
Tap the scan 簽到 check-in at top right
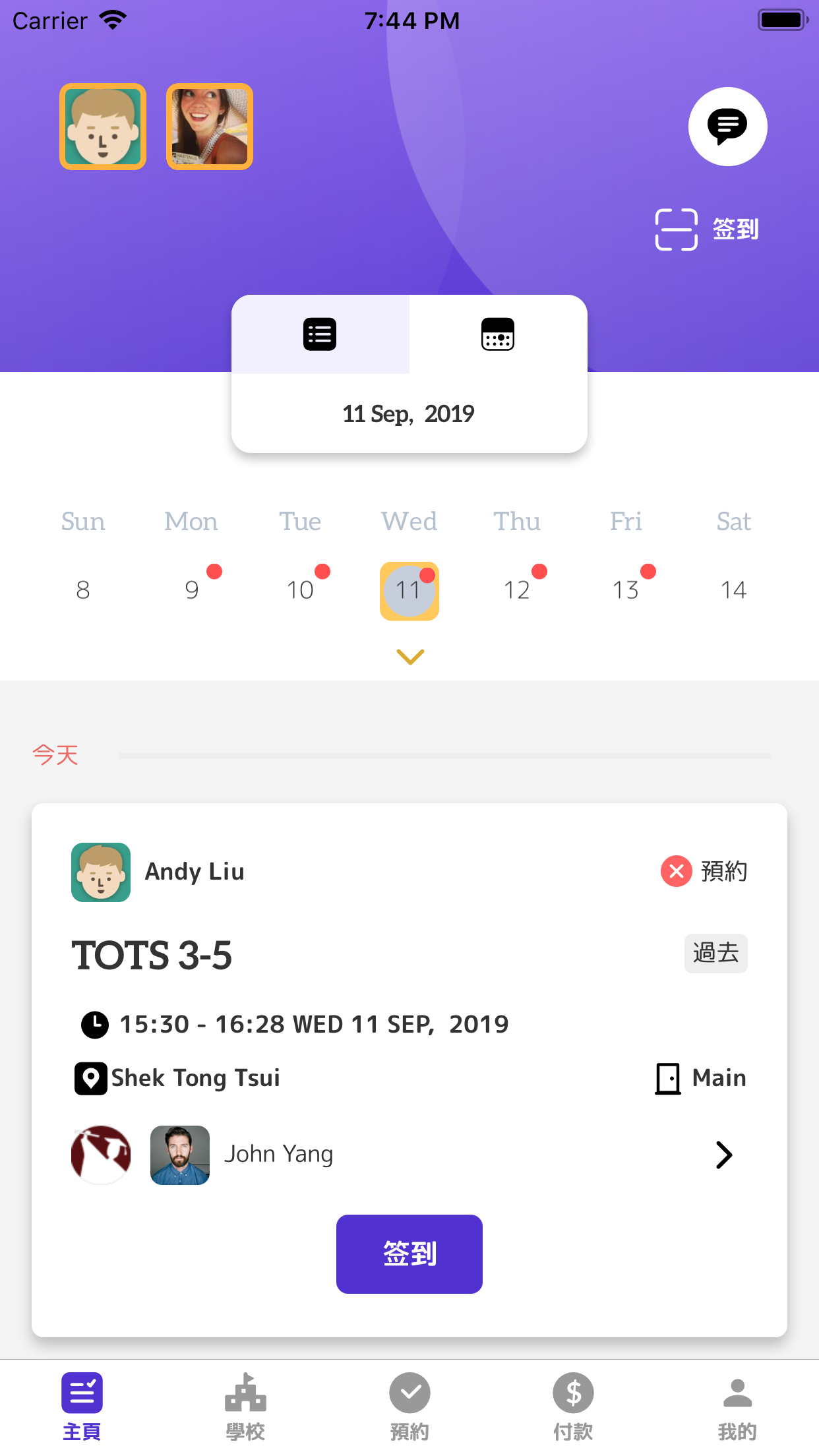707,229
